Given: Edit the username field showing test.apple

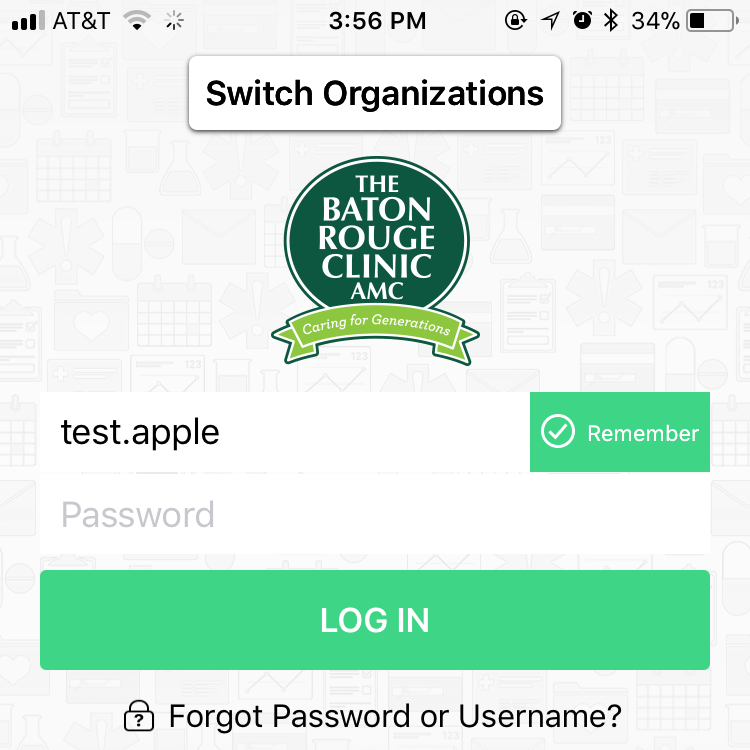Looking at the screenshot, I should (285, 432).
